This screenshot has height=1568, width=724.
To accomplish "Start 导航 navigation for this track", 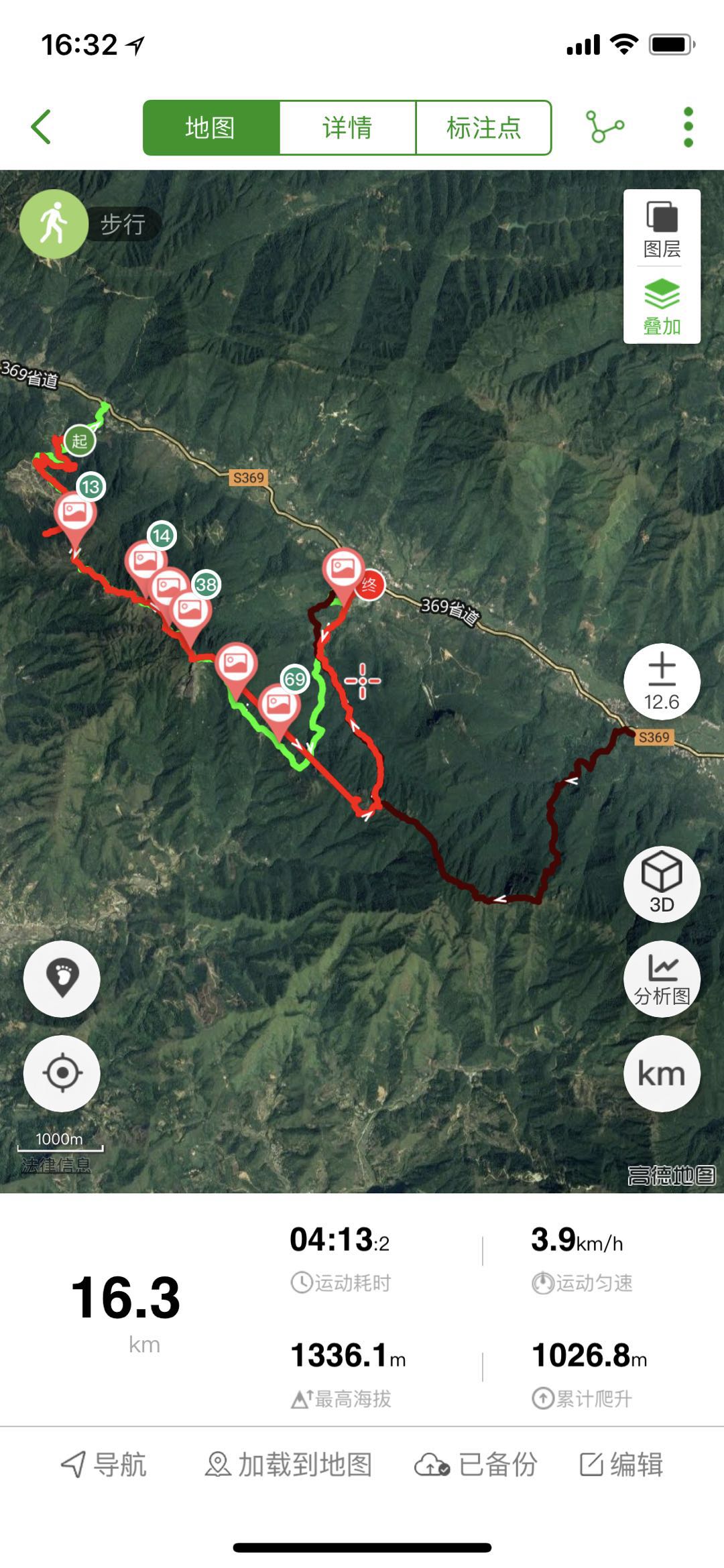I will (104, 1465).
